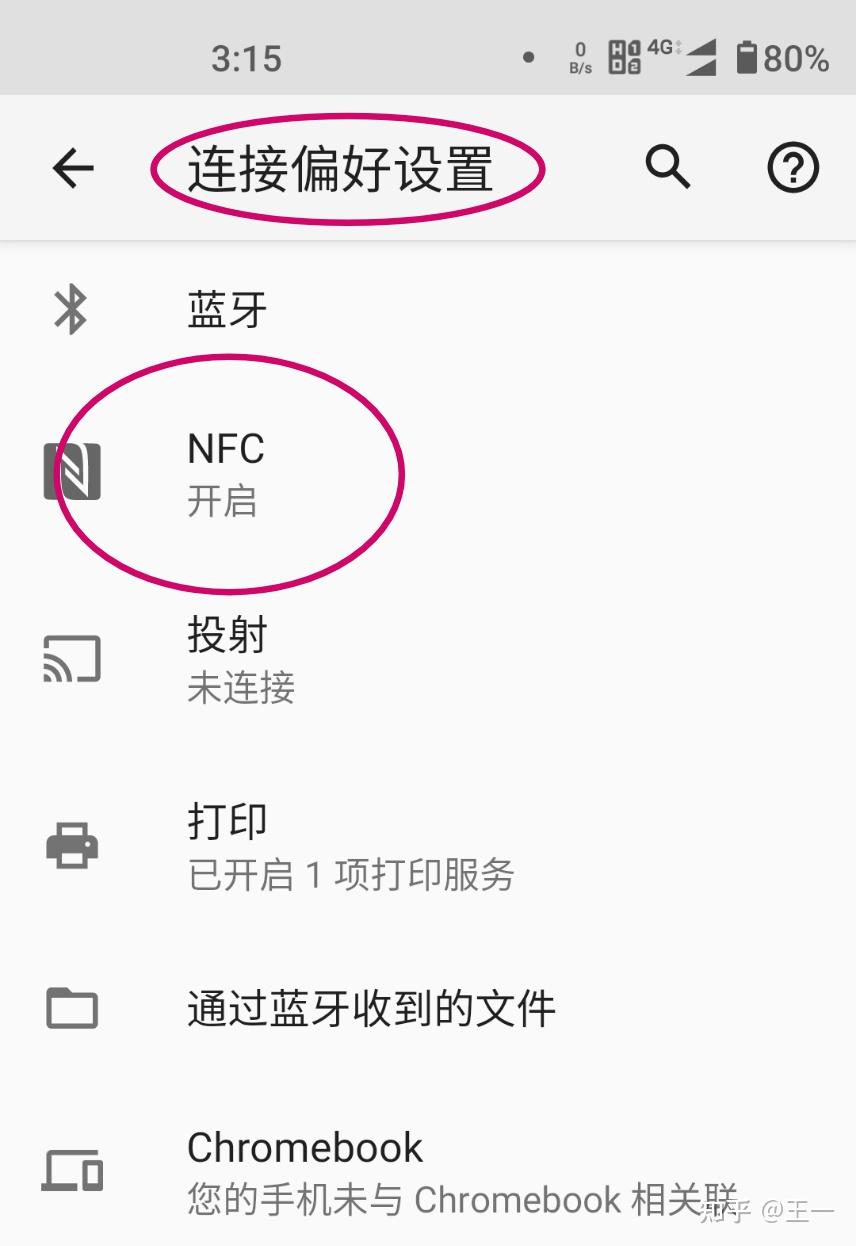Tap the NFC icon
Viewport: 856px width, 1246px height.
pyautogui.click(x=70, y=470)
